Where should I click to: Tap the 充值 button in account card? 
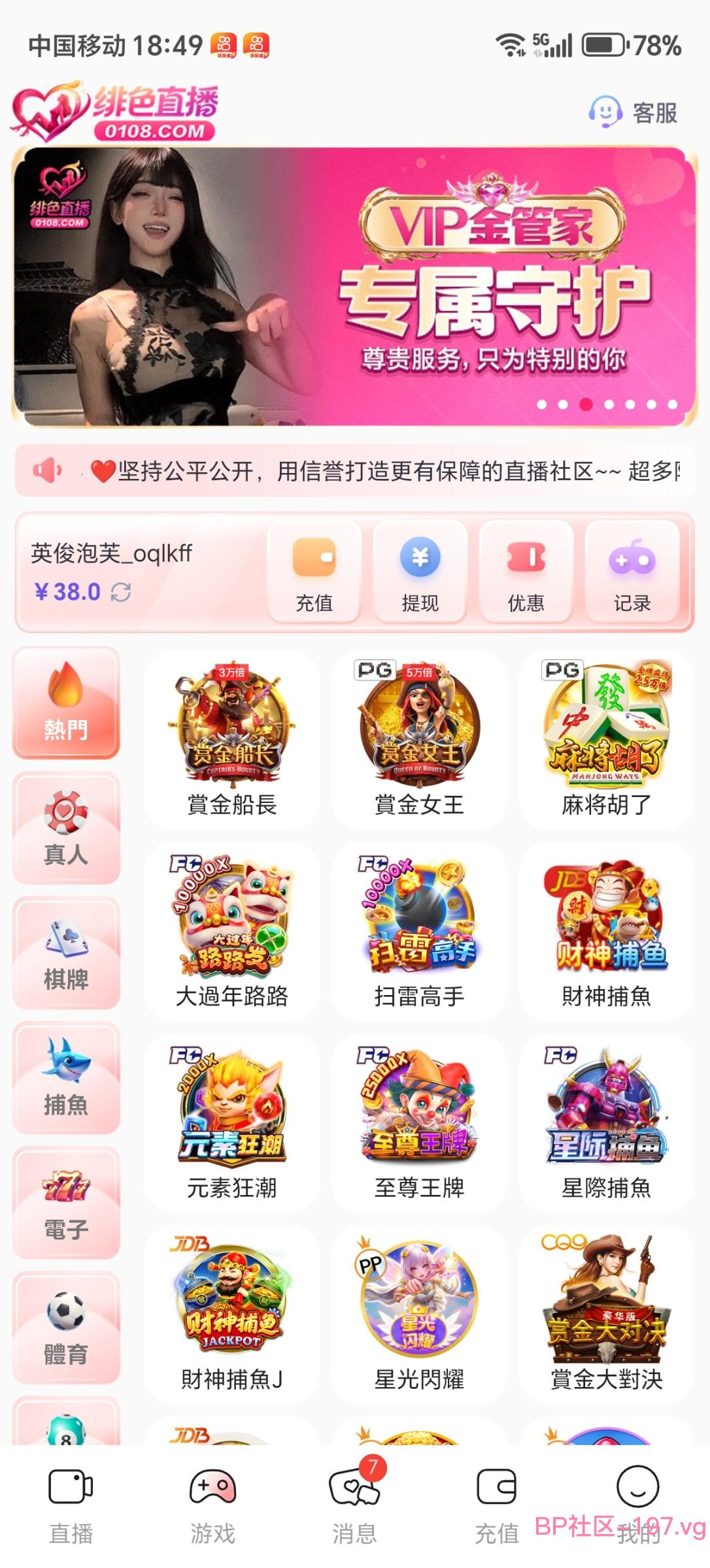tap(314, 573)
